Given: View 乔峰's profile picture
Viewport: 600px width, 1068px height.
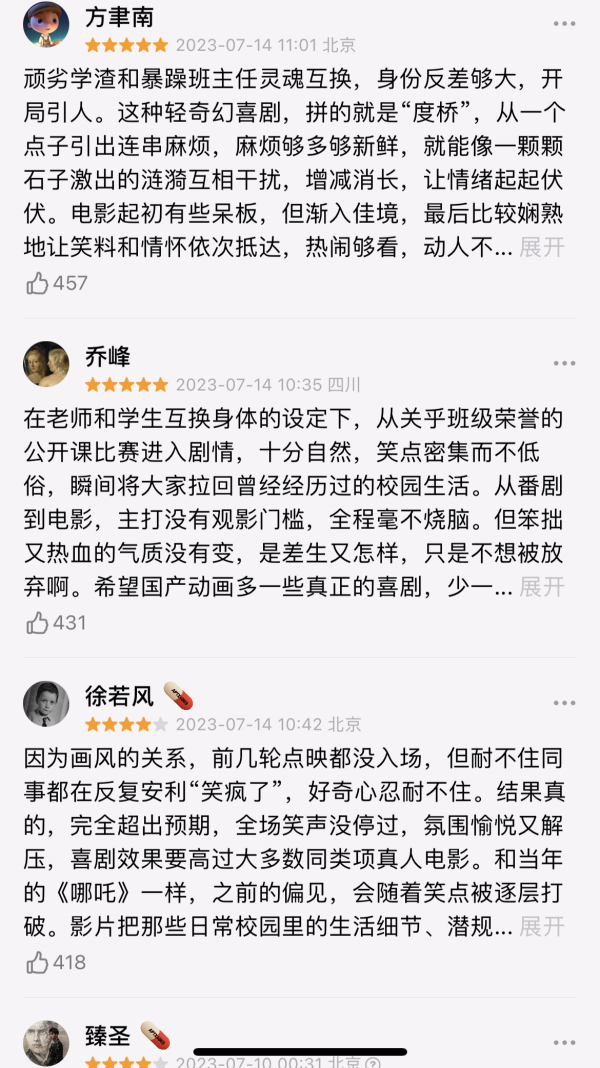Looking at the screenshot, I should (x=46, y=364).
